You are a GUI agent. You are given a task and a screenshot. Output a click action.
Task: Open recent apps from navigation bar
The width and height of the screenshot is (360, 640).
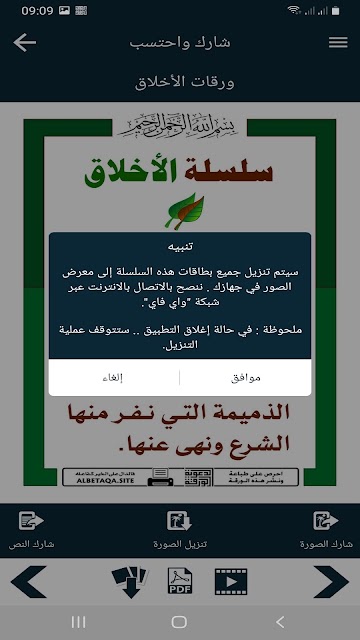pyautogui.click(x=78, y=622)
